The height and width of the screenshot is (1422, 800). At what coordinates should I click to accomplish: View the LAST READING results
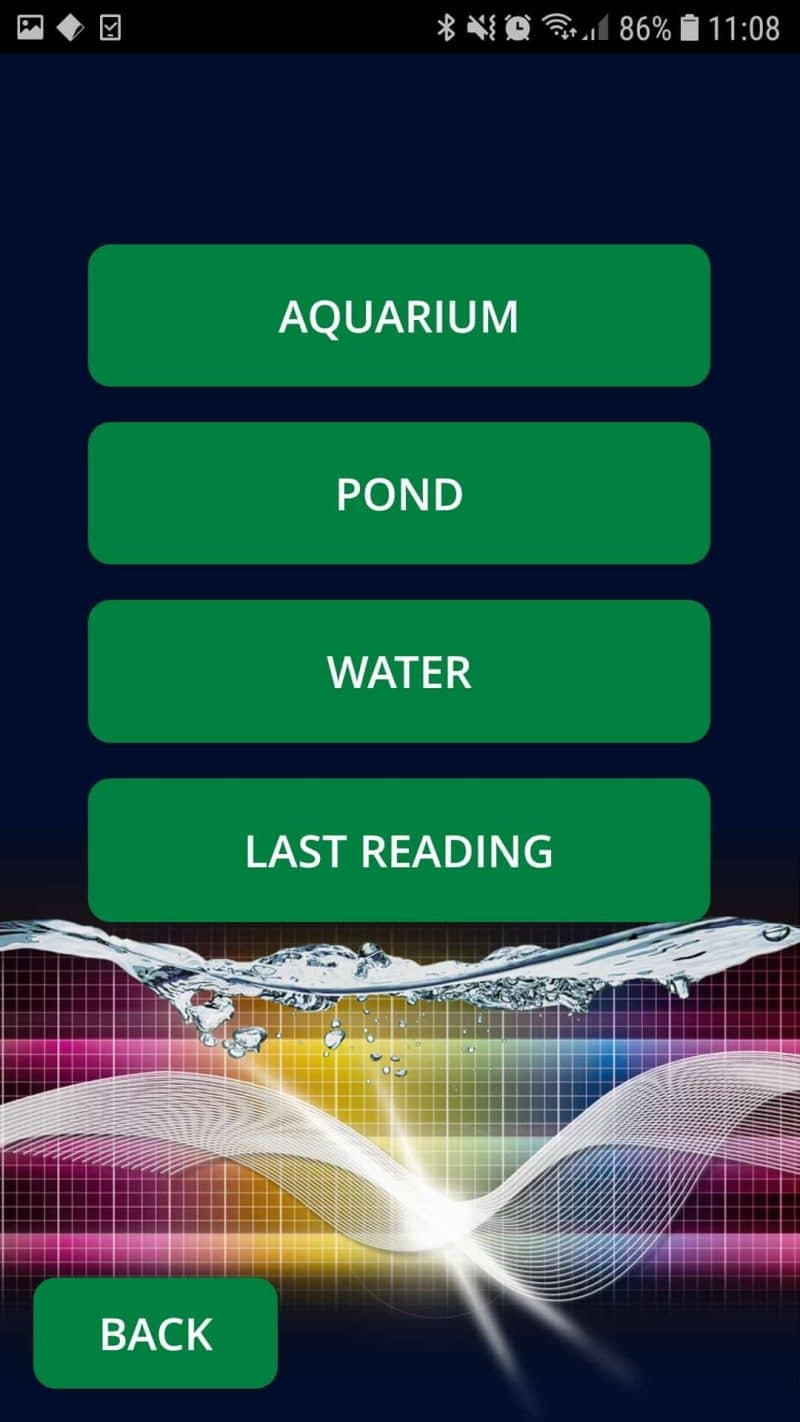(400, 850)
